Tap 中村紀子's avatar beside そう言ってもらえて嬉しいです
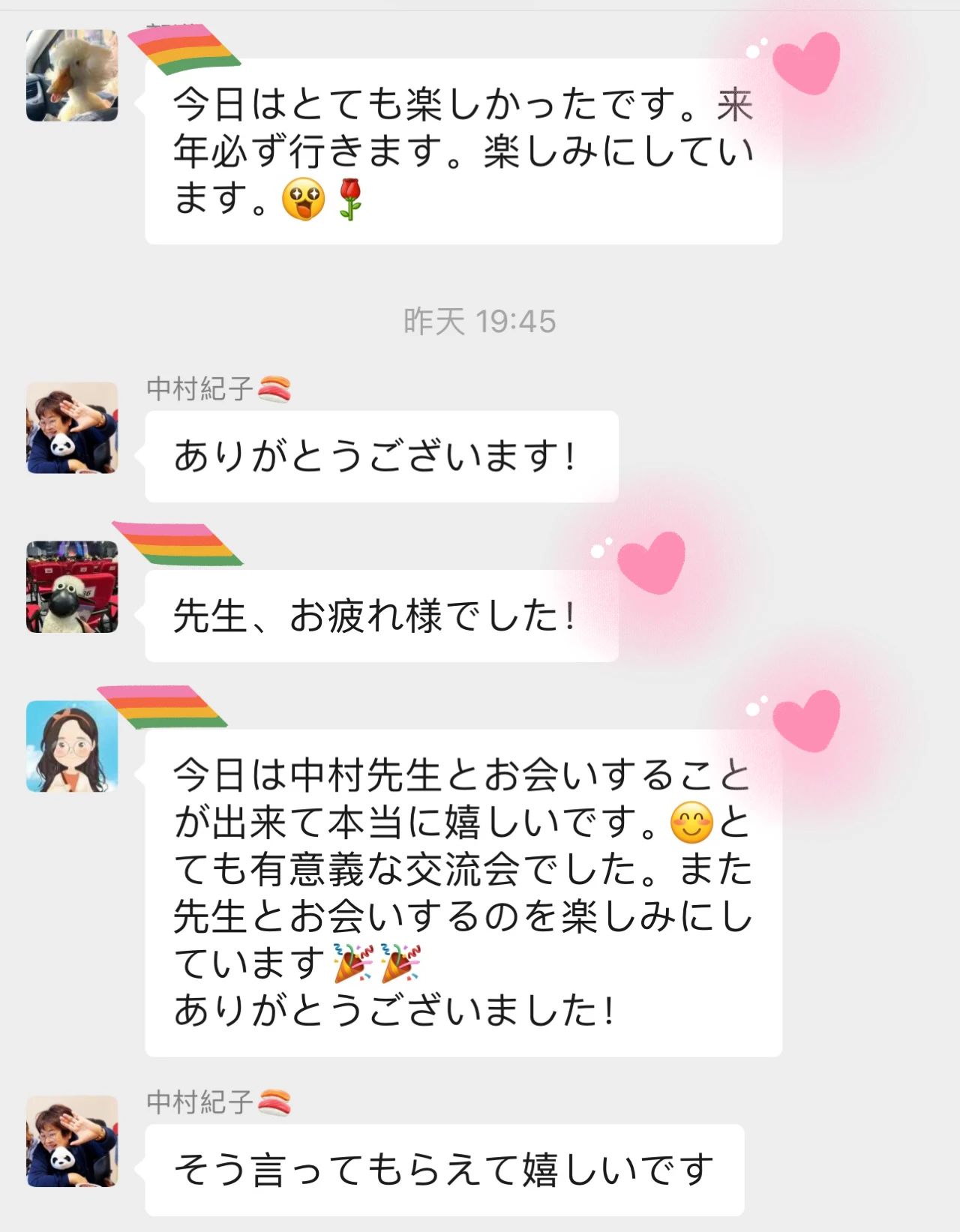This screenshot has width=960, height=1232. click(72, 1141)
